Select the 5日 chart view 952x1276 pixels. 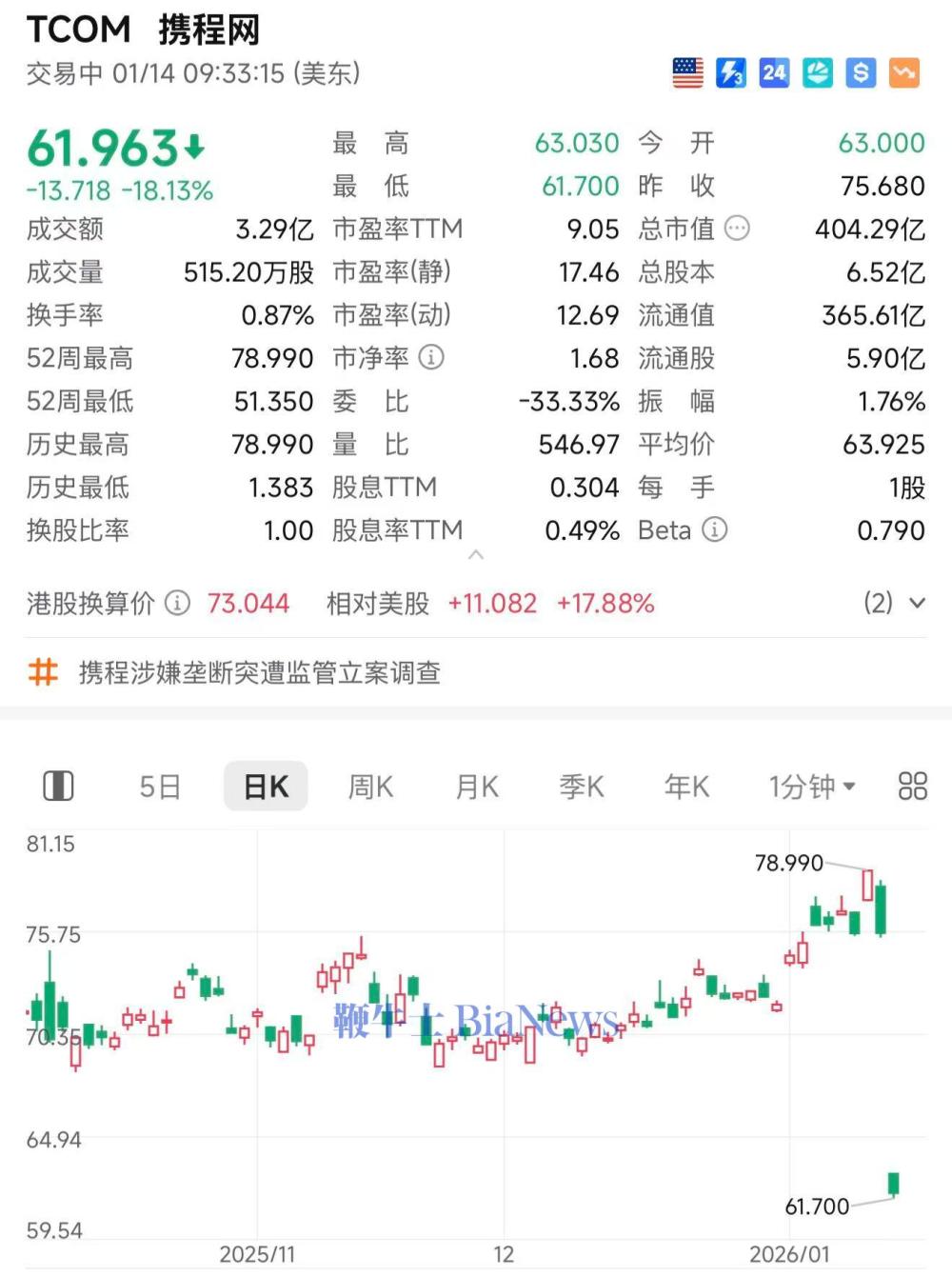pyautogui.click(x=159, y=786)
